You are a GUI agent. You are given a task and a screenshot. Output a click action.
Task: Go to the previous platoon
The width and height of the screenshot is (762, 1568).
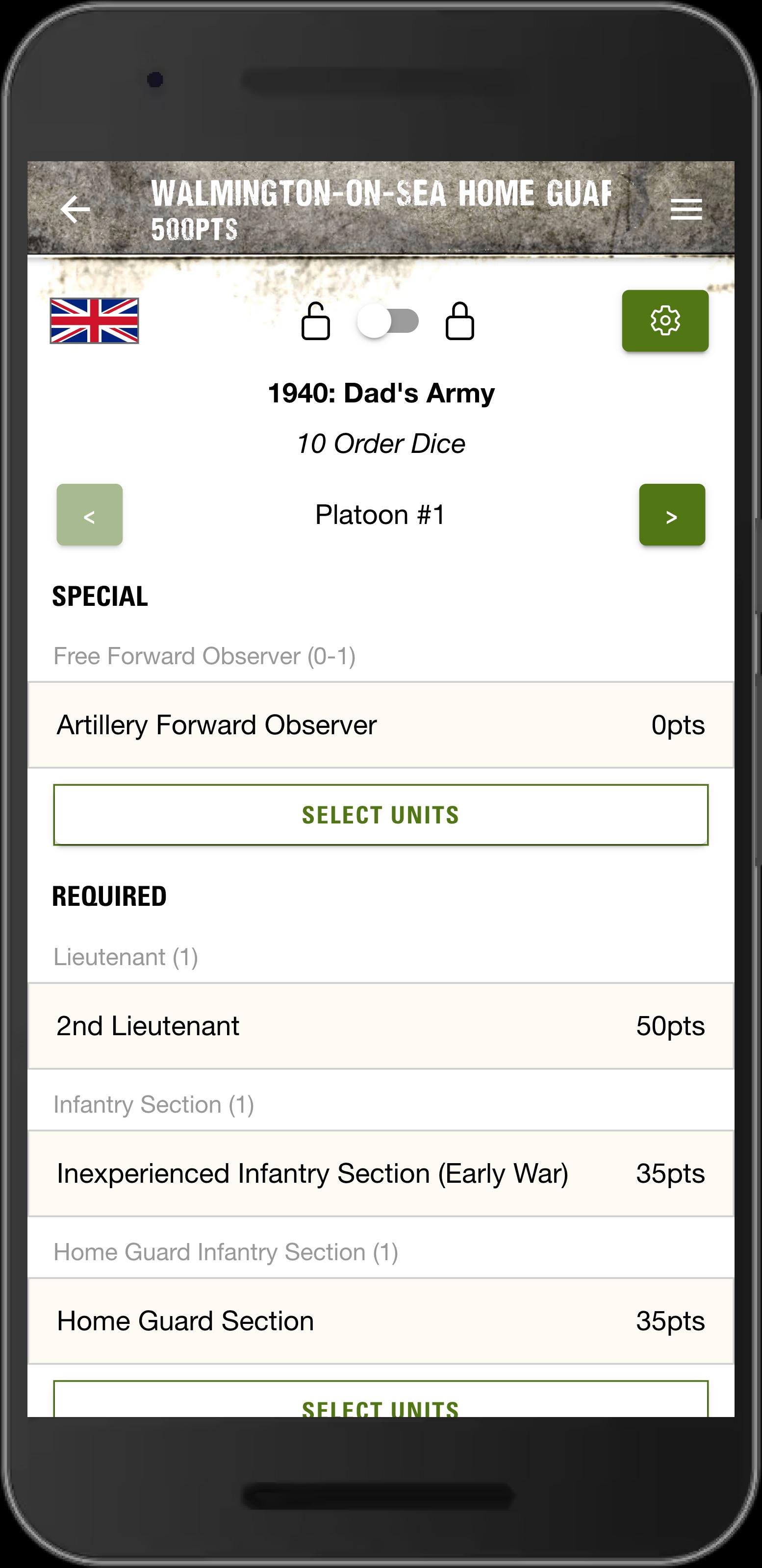90,515
